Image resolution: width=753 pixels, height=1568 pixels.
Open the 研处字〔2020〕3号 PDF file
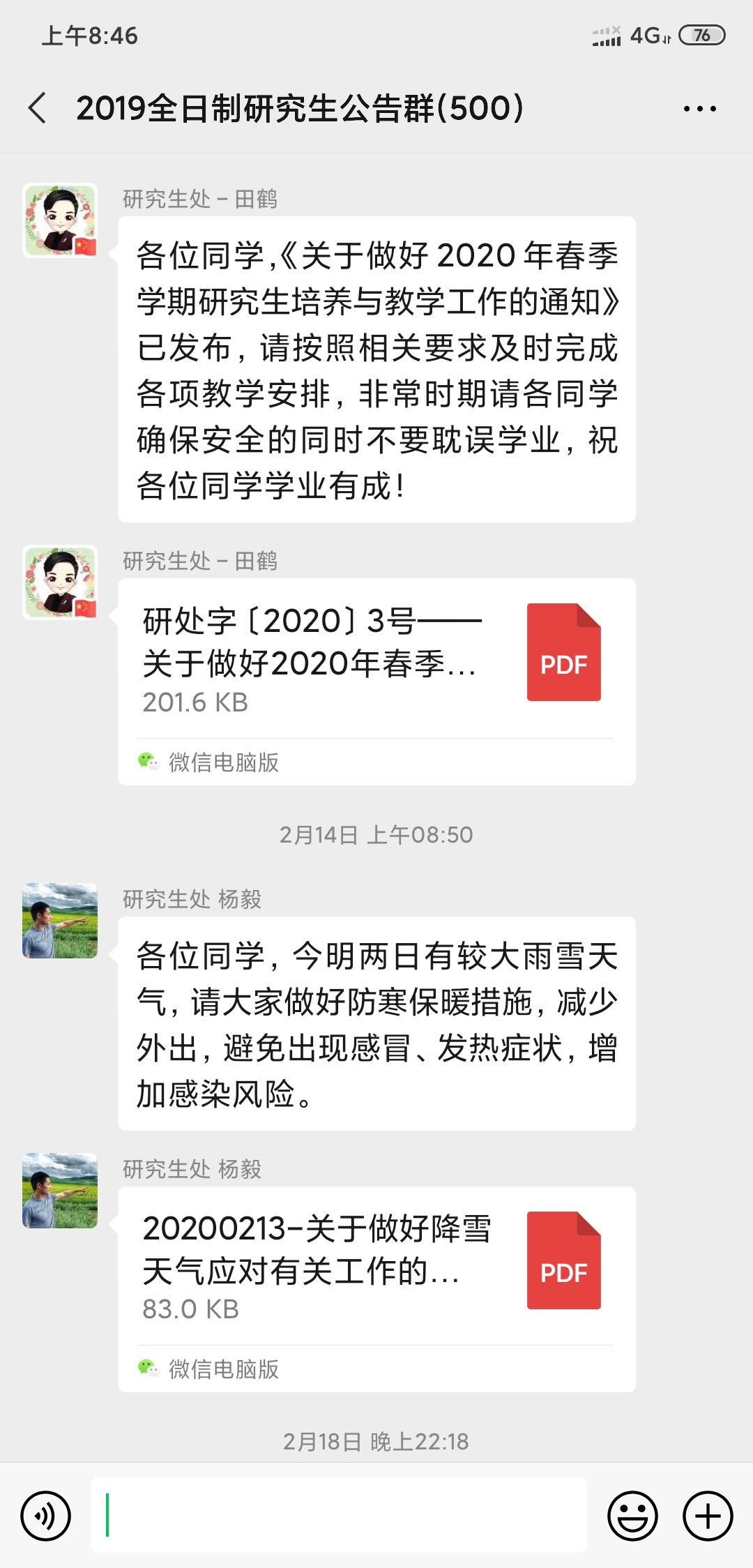click(376, 659)
